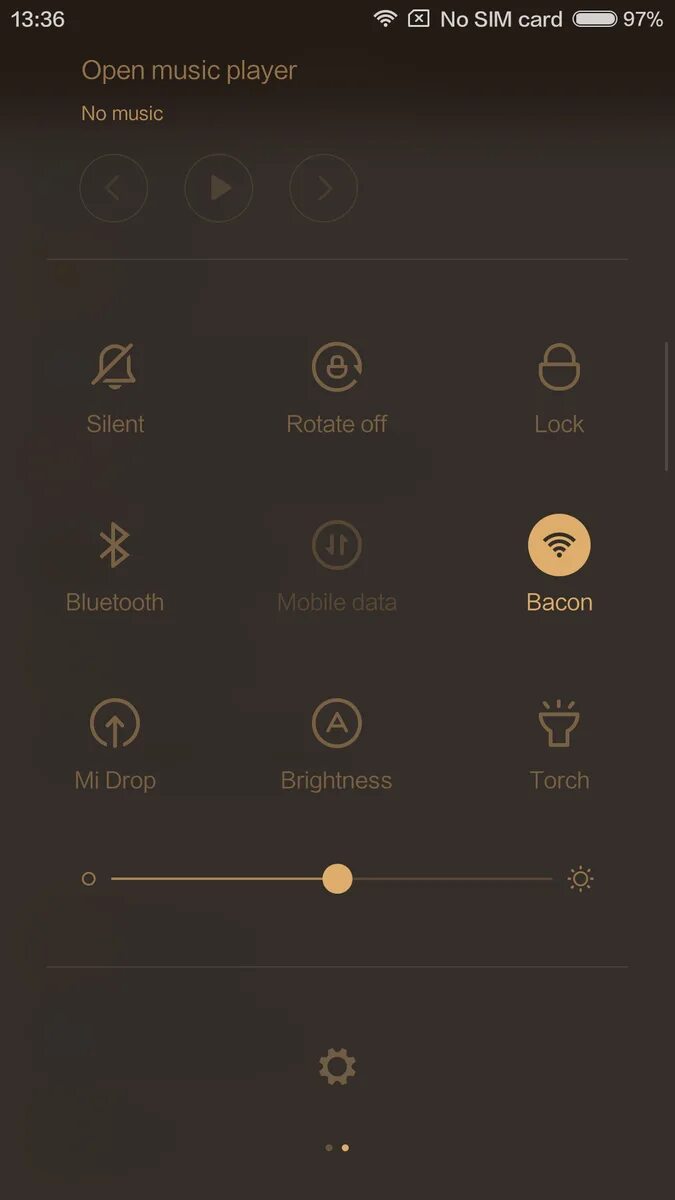Disable the Bacon Wi-Fi connection

tap(559, 546)
